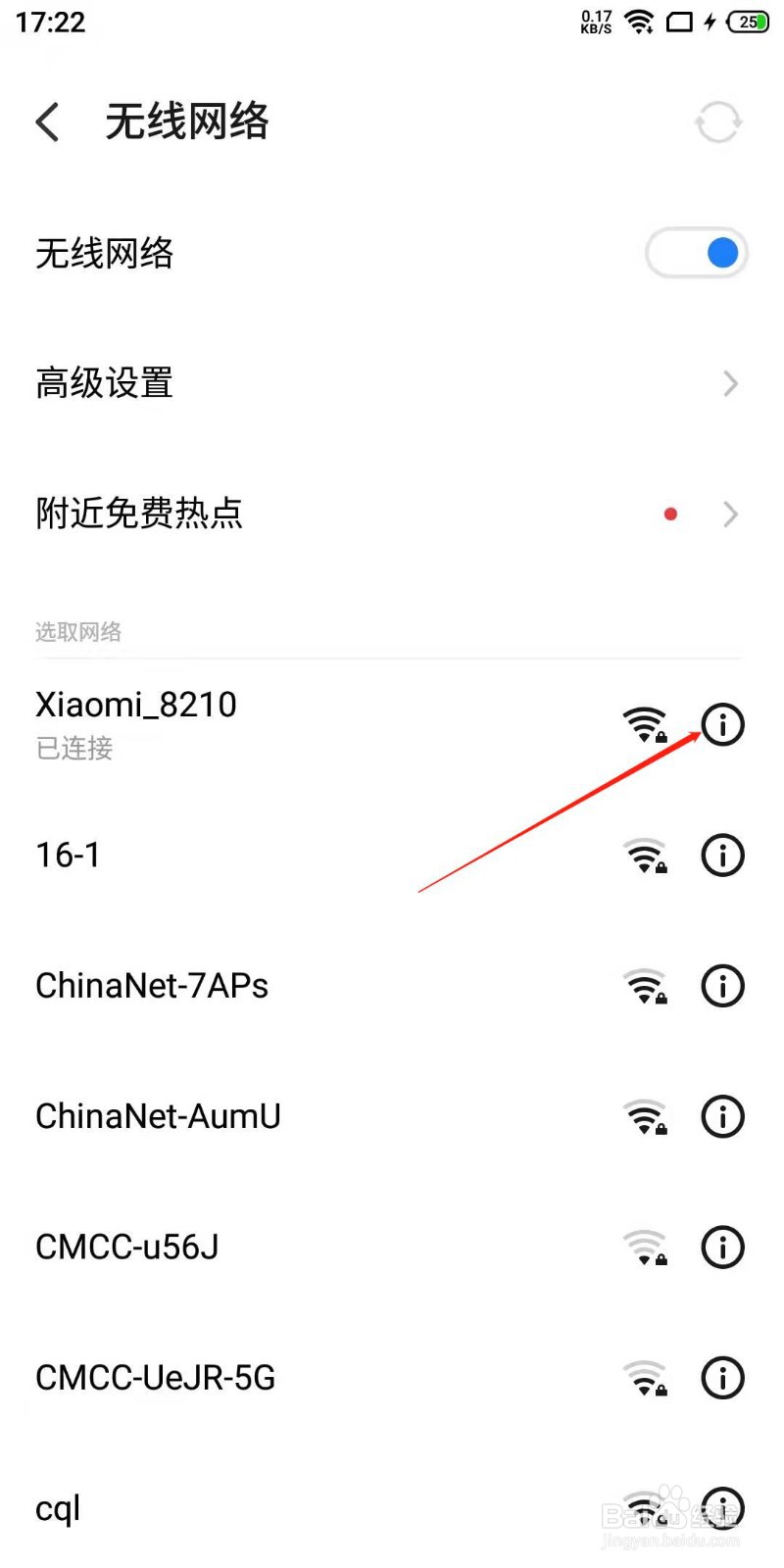Viewport: 784px width, 1568px height.
Task: Go back using the back arrow
Action: [x=46, y=122]
